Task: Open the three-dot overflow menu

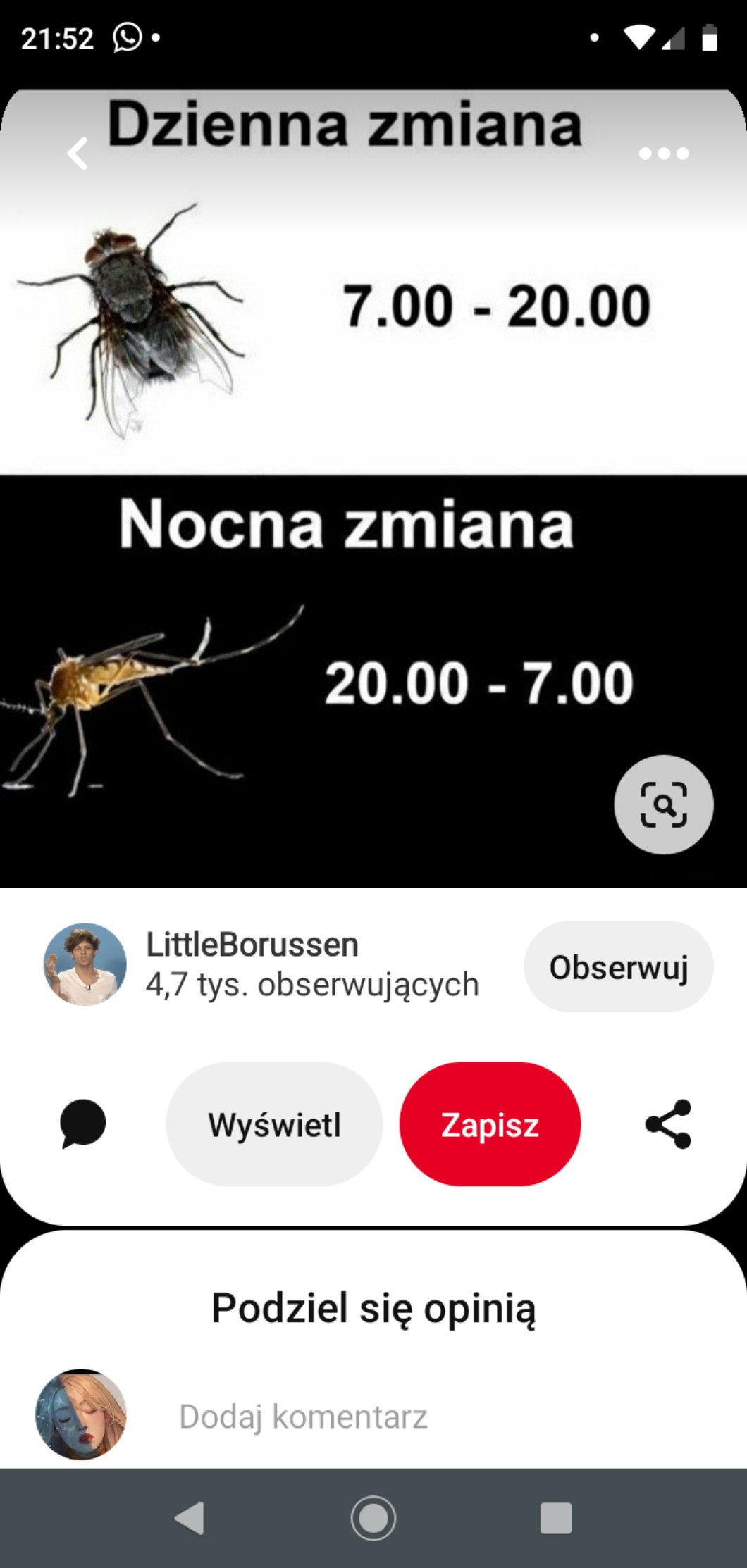Action: point(663,154)
